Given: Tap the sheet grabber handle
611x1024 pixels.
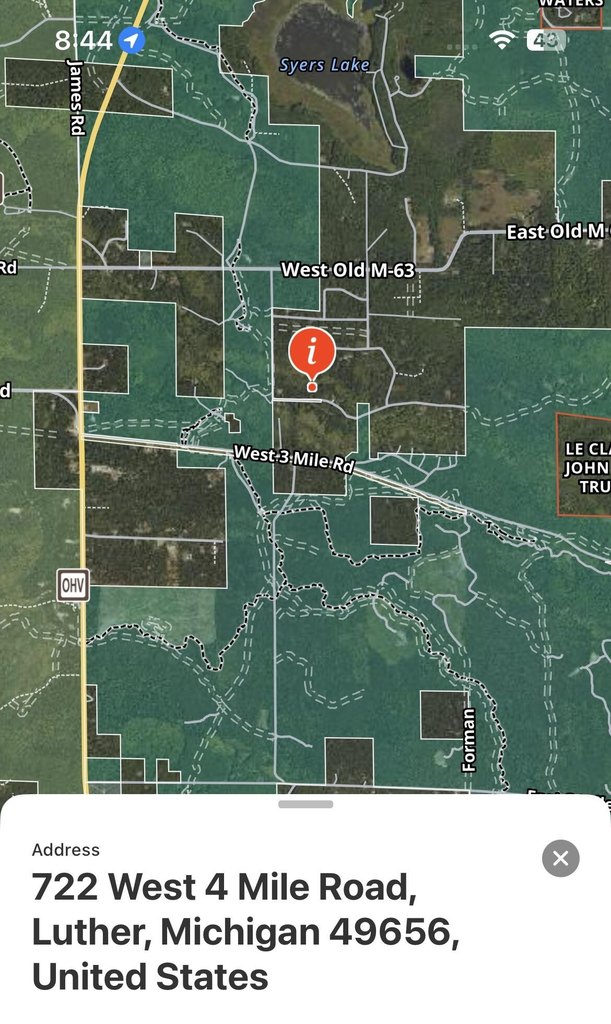Looking at the screenshot, I should (x=306, y=804).
